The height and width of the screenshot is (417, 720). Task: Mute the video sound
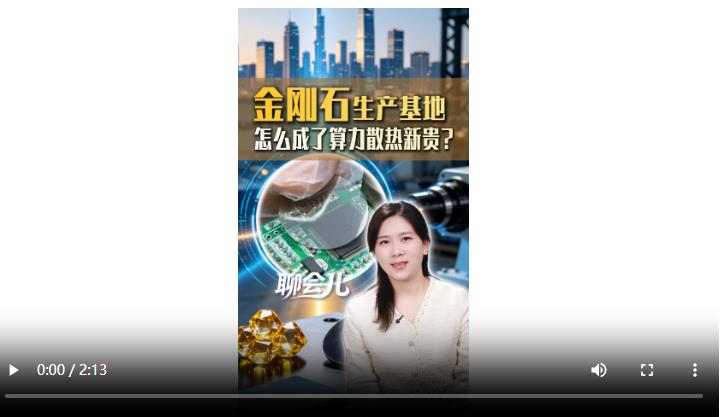pyautogui.click(x=598, y=370)
